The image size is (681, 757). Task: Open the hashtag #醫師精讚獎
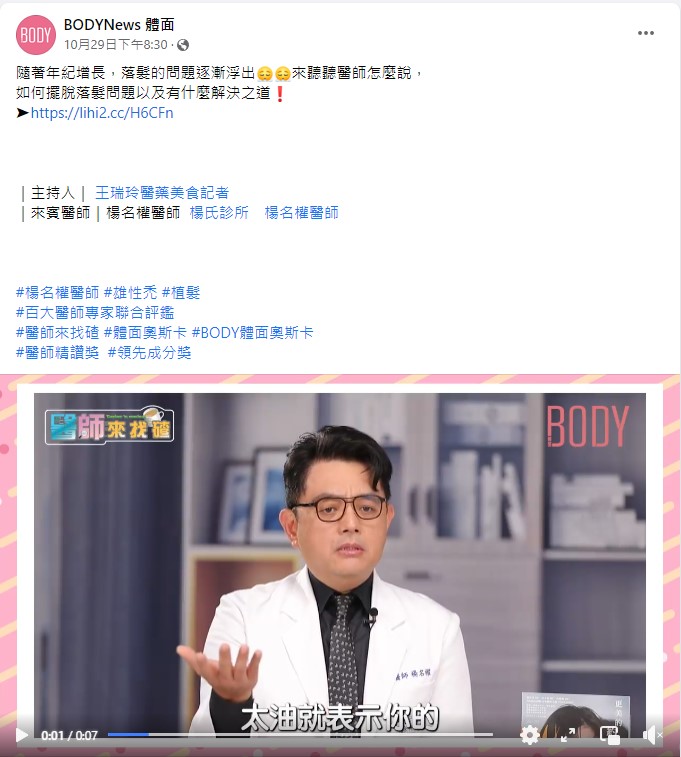point(57,352)
